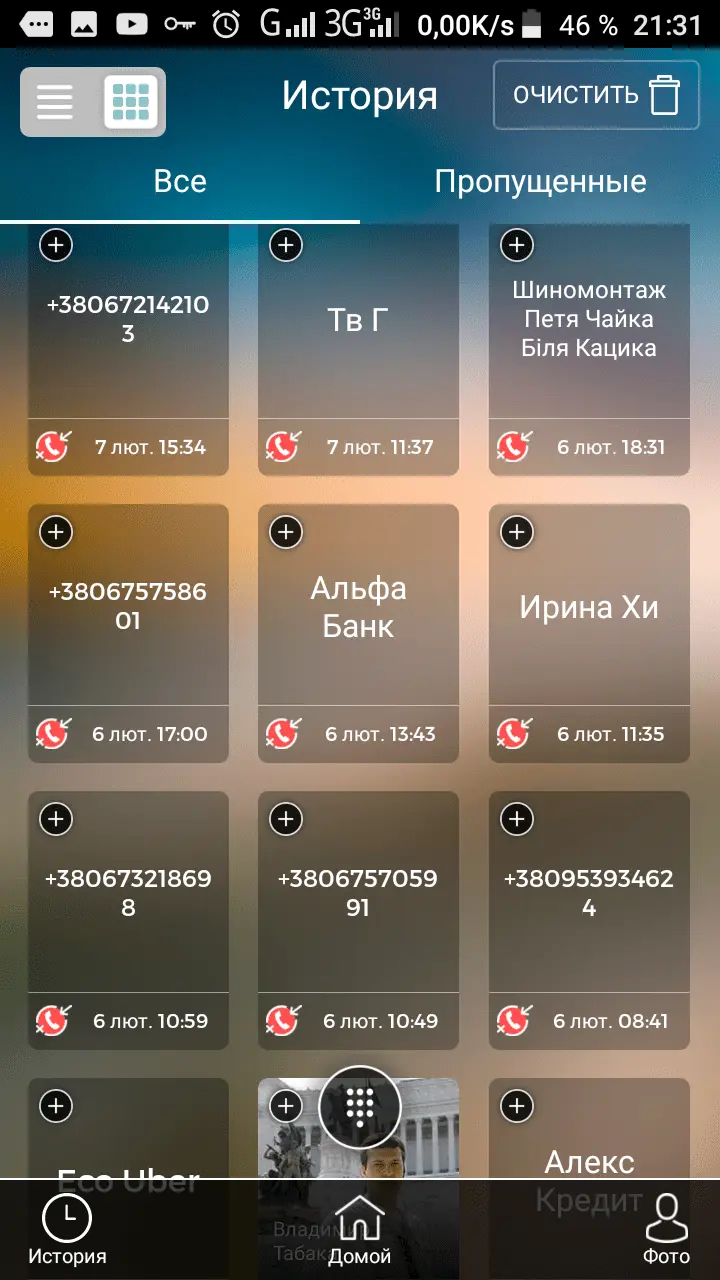Select the Все tab
This screenshot has height=1280, width=720.
tap(180, 182)
